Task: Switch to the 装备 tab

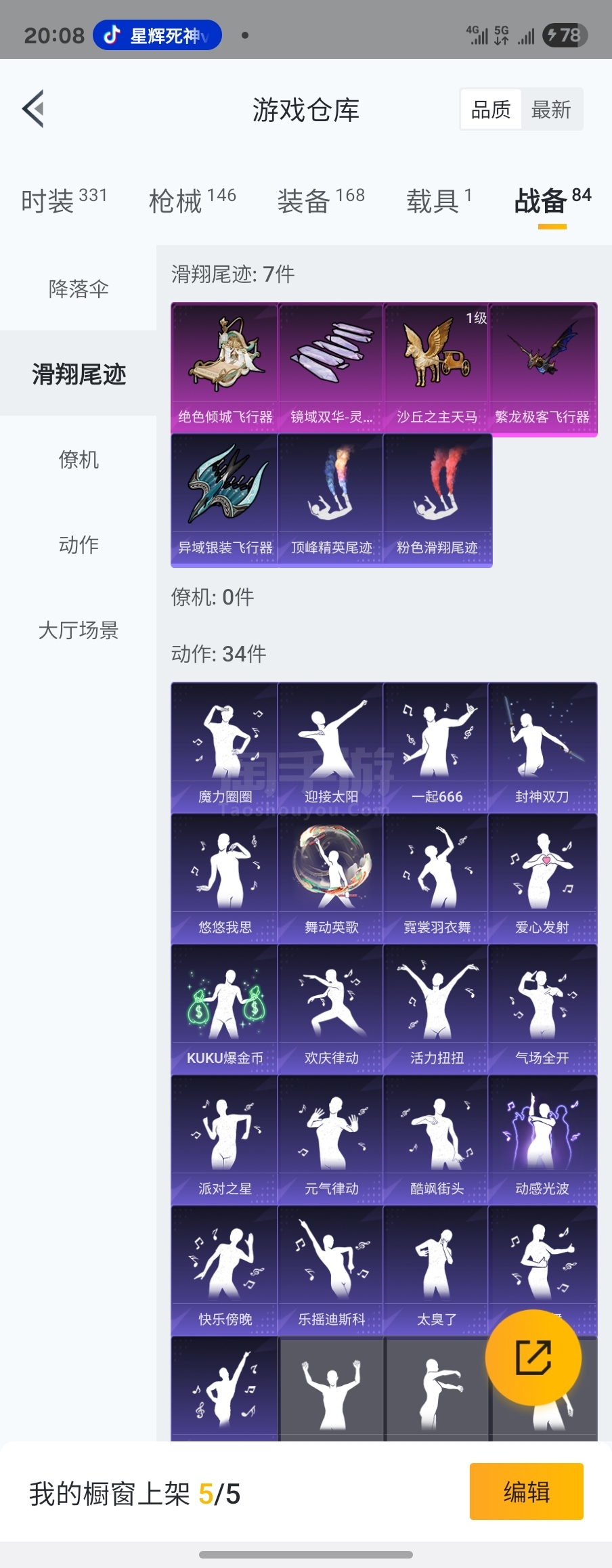Action: point(321,200)
